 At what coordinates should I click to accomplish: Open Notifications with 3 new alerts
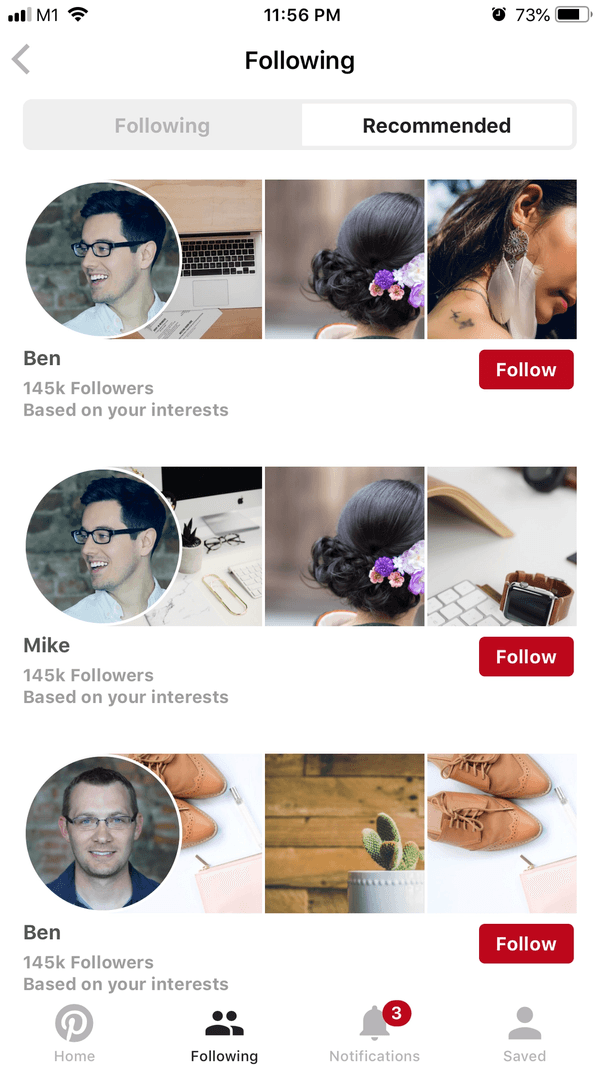click(x=375, y=1033)
